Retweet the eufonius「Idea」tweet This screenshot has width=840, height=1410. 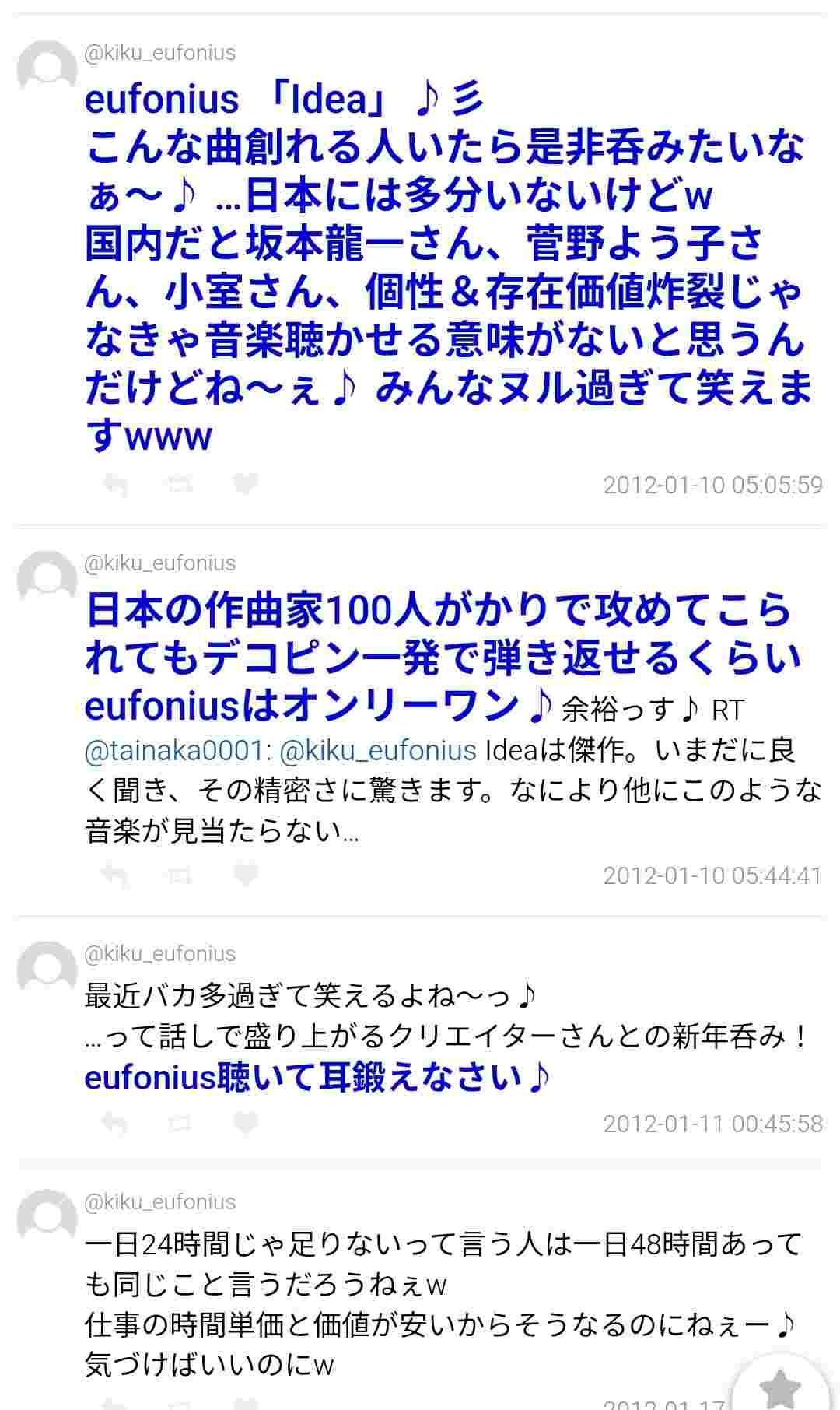pyautogui.click(x=180, y=486)
